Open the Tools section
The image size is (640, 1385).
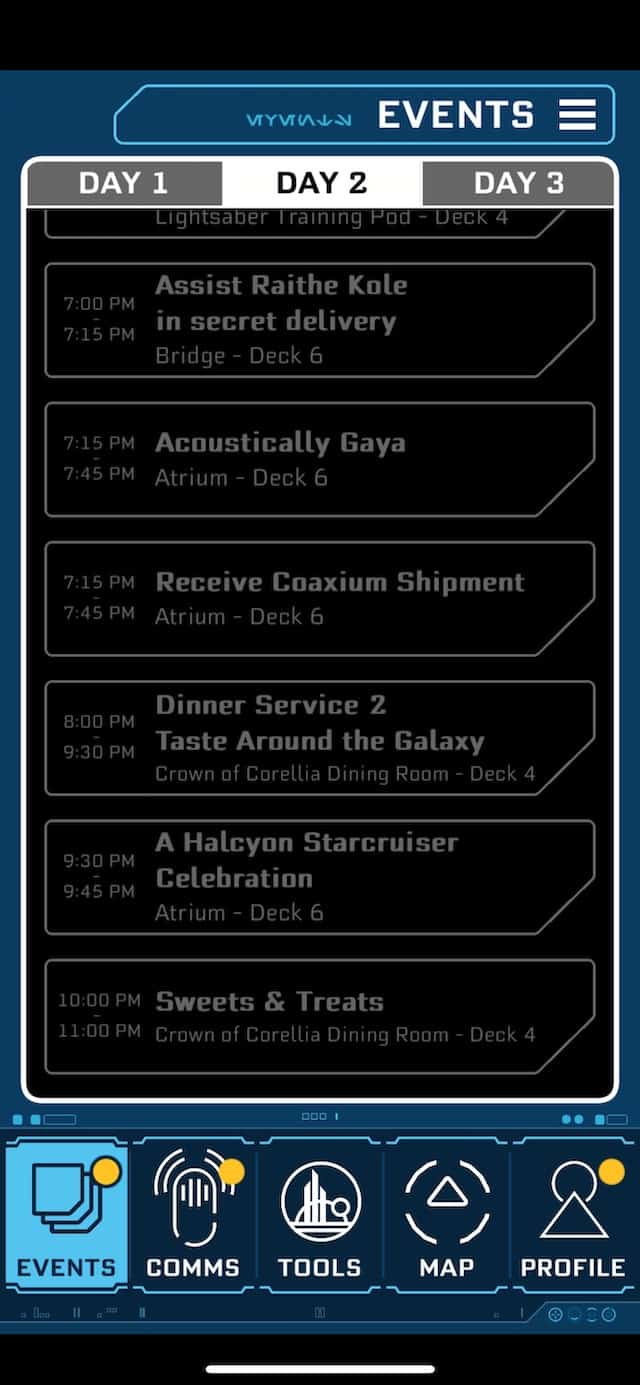pyautogui.click(x=320, y=1215)
